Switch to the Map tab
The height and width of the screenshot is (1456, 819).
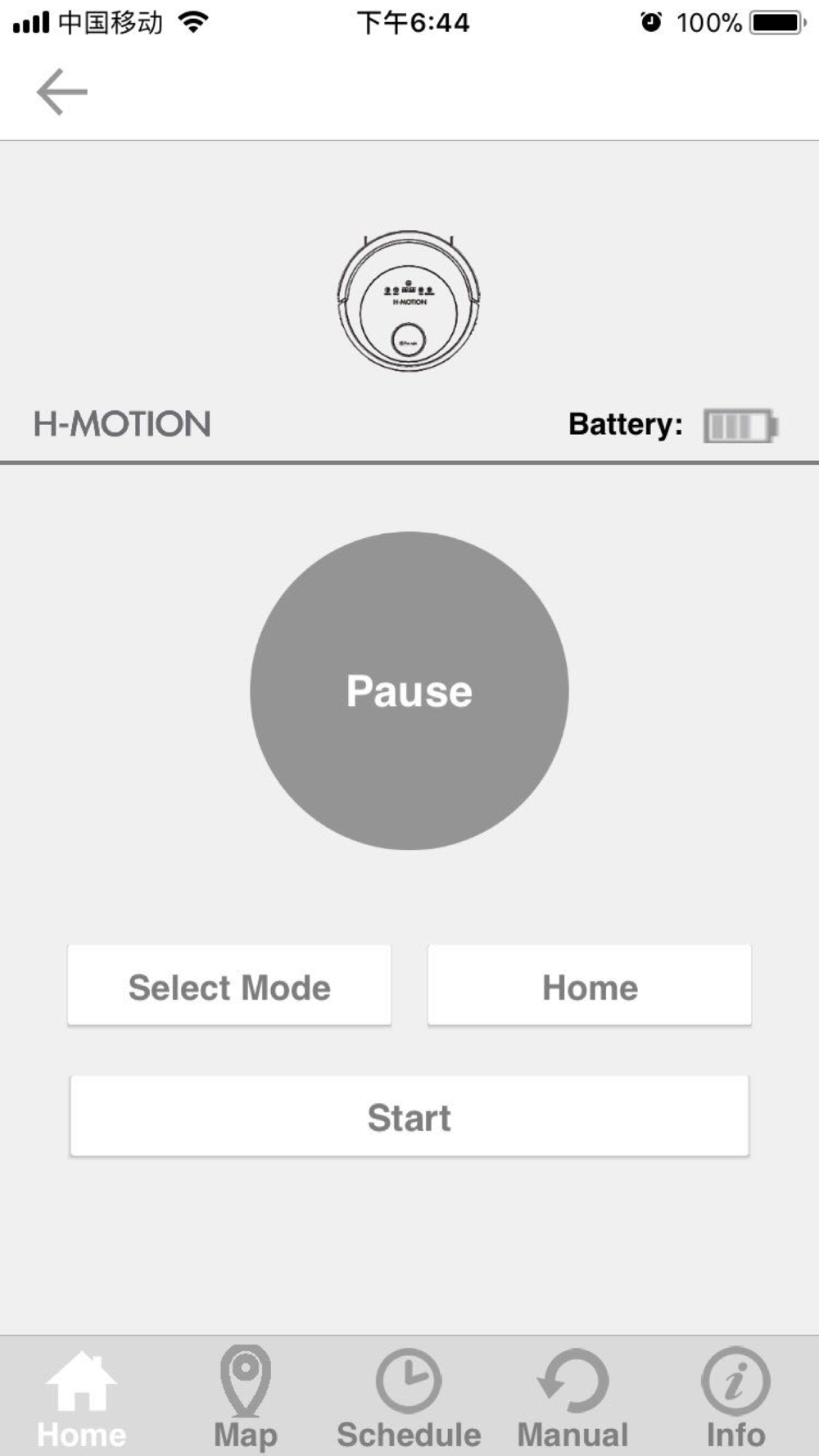pyautogui.click(x=246, y=1398)
